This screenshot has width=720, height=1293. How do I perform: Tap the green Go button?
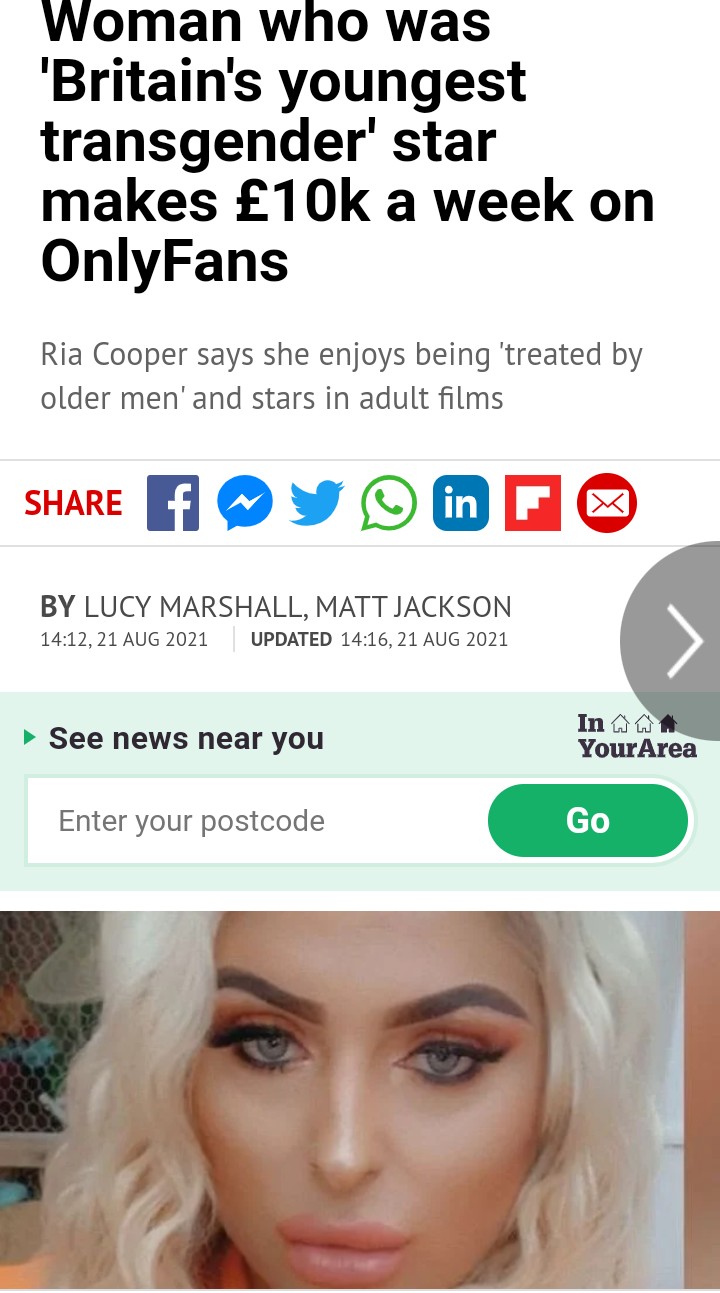(x=588, y=821)
